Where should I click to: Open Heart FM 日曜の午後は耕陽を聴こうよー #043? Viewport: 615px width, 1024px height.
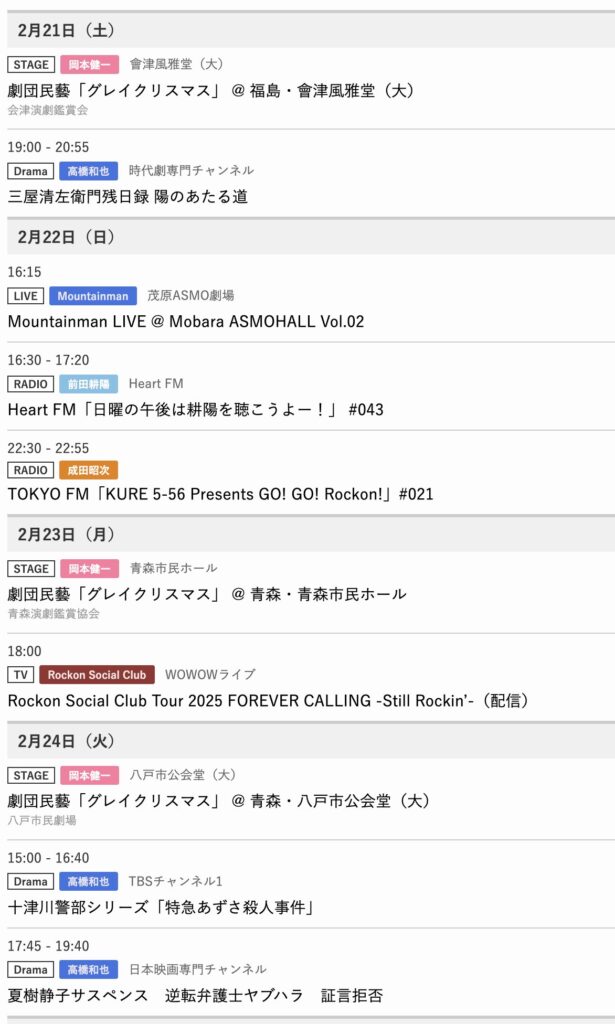coord(195,409)
